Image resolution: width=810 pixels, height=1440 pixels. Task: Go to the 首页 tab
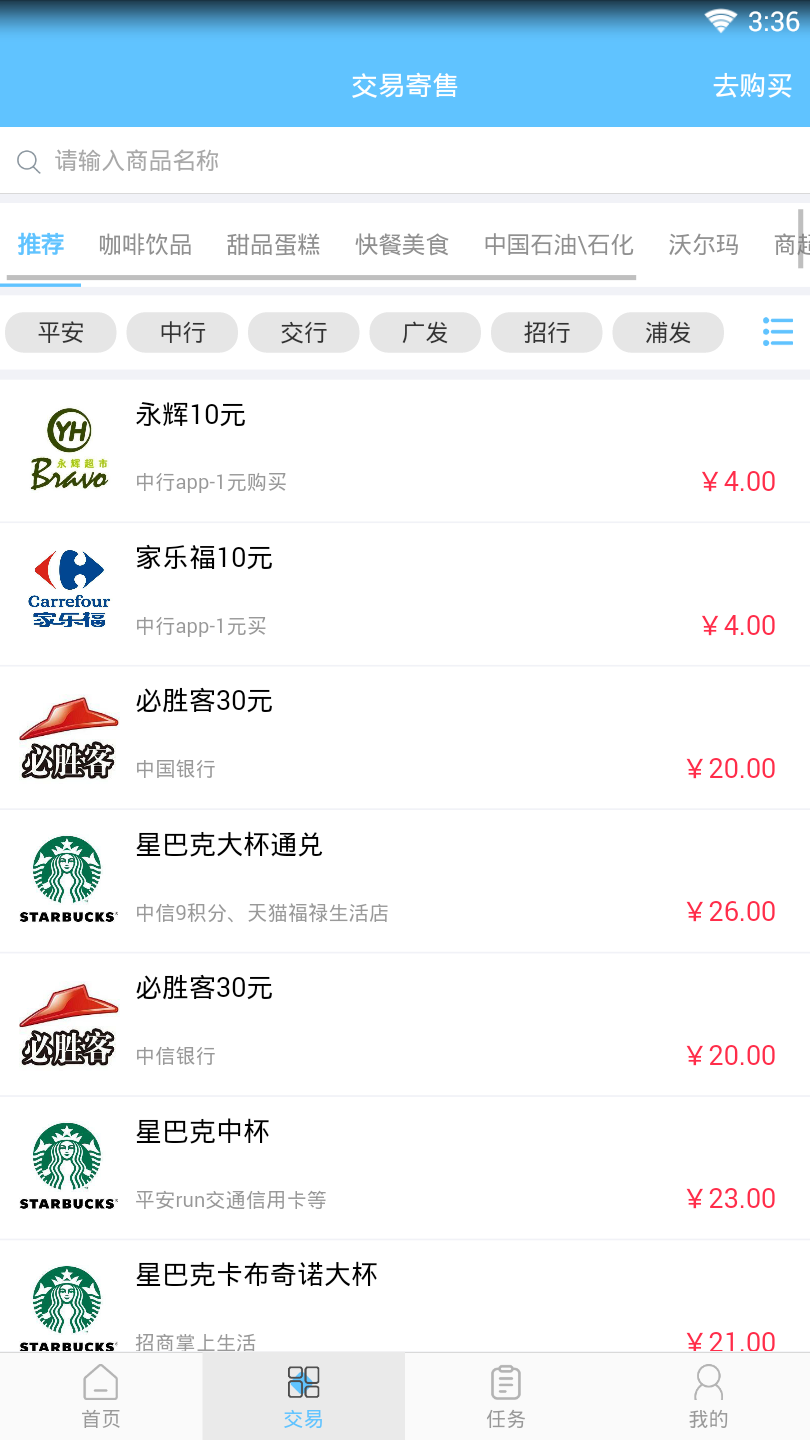(101, 1397)
